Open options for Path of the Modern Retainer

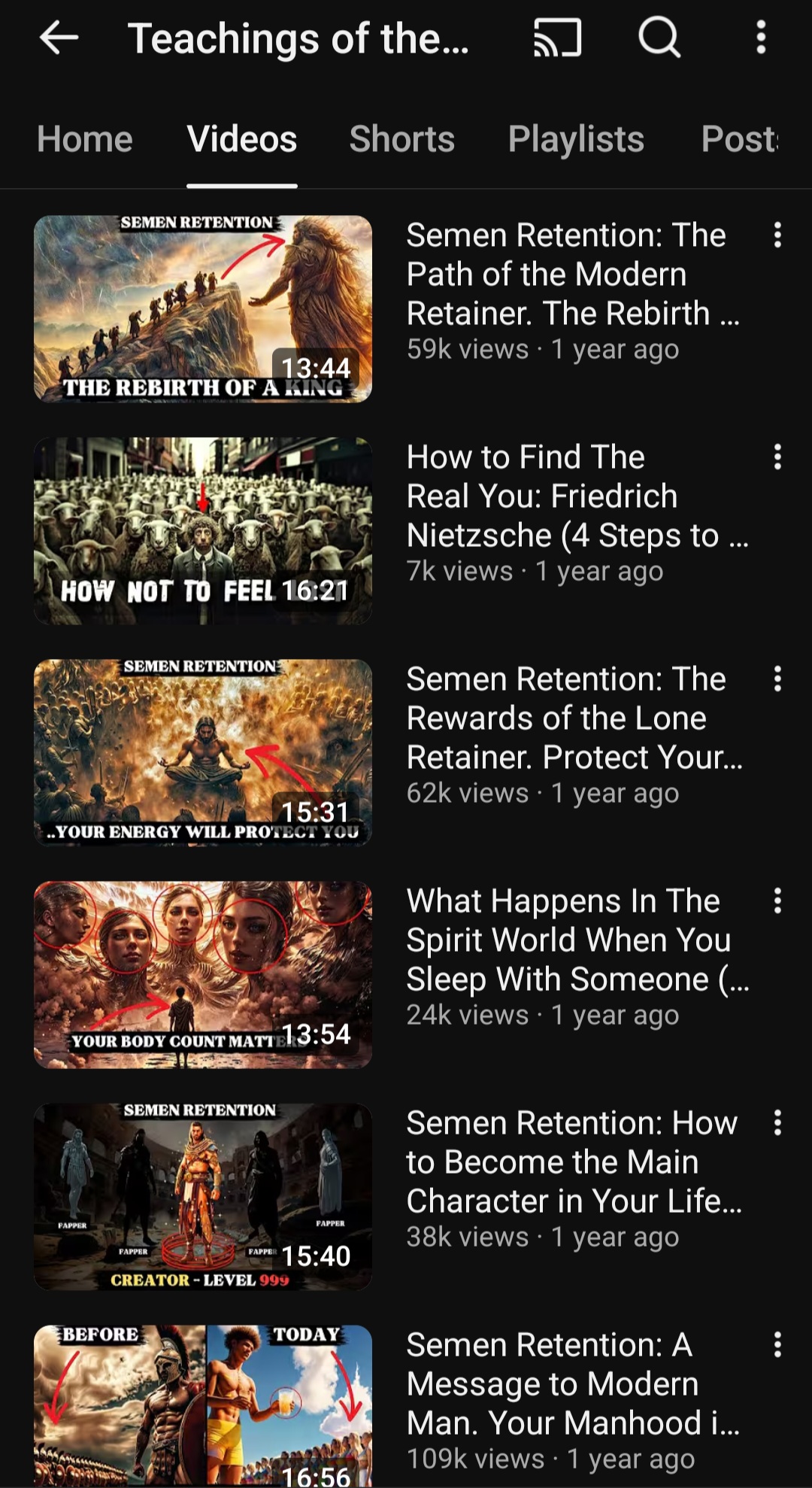click(x=777, y=235)
